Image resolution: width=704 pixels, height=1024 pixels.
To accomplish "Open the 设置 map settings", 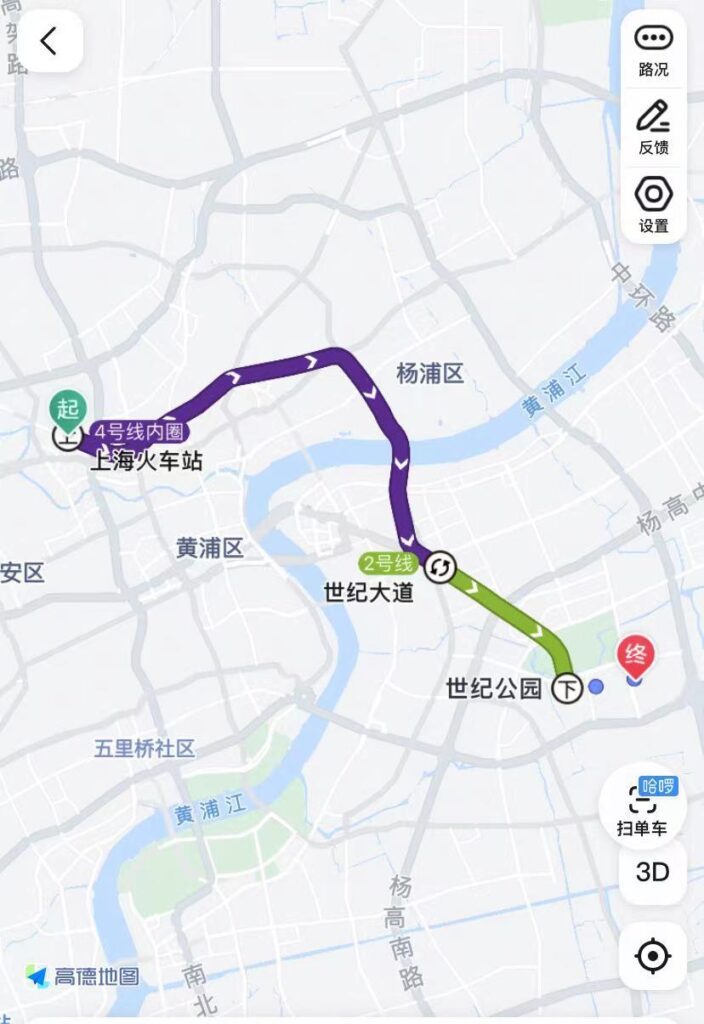I will coord(653,205).
